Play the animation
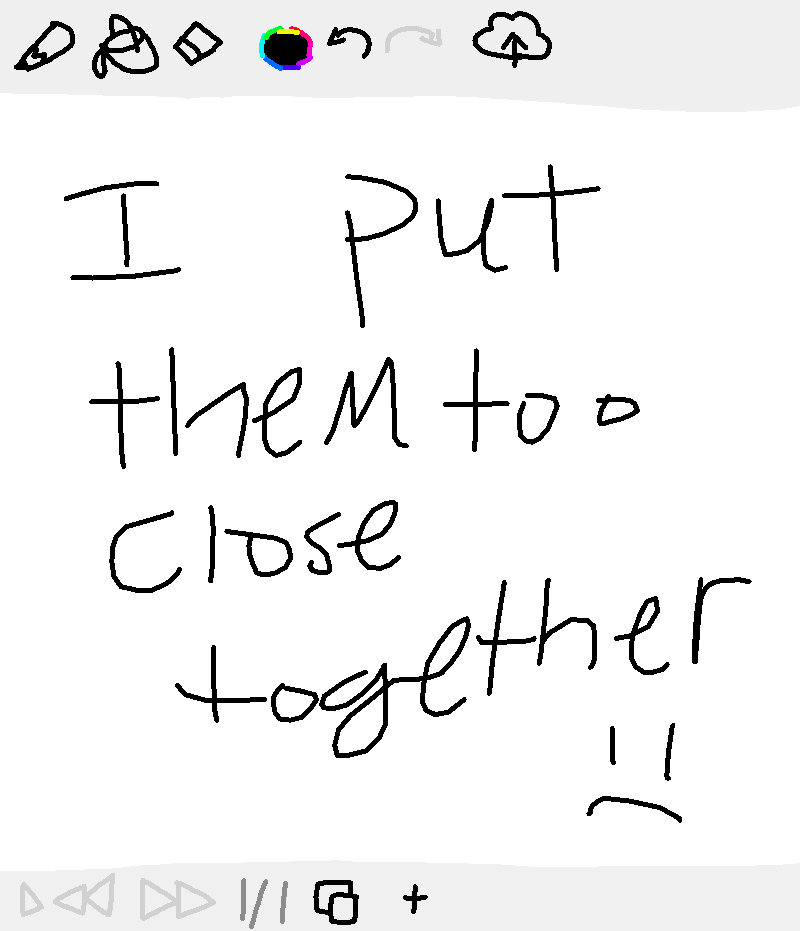This screenshot has width=800, height=931. point(32,902)
